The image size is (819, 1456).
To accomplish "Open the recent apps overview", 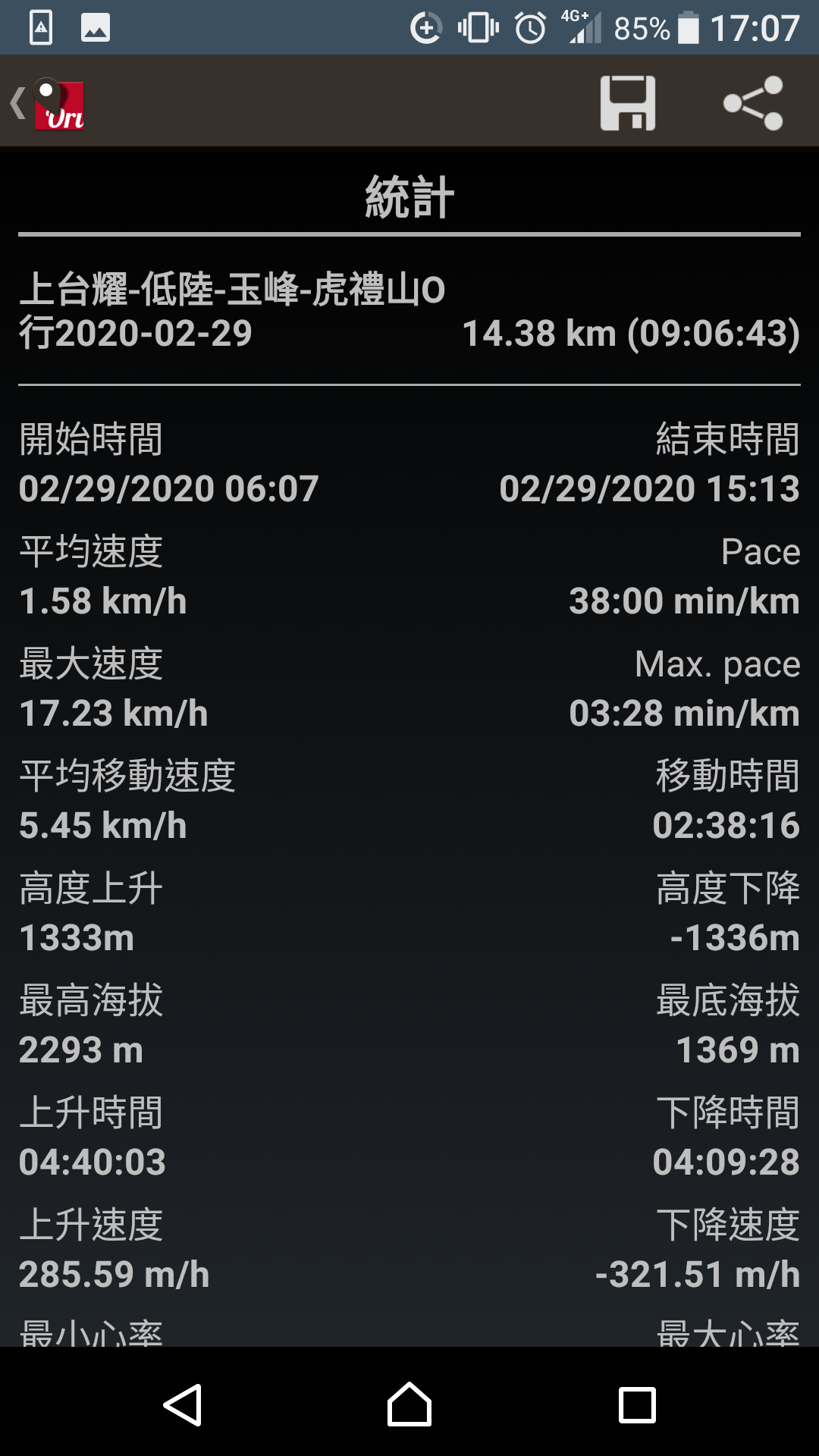I will point(637,1405).
